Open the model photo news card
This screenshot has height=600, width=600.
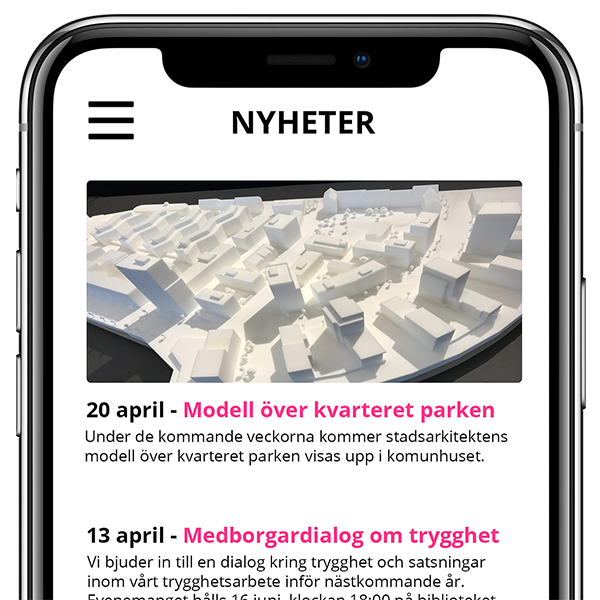[x=304, y=281]
